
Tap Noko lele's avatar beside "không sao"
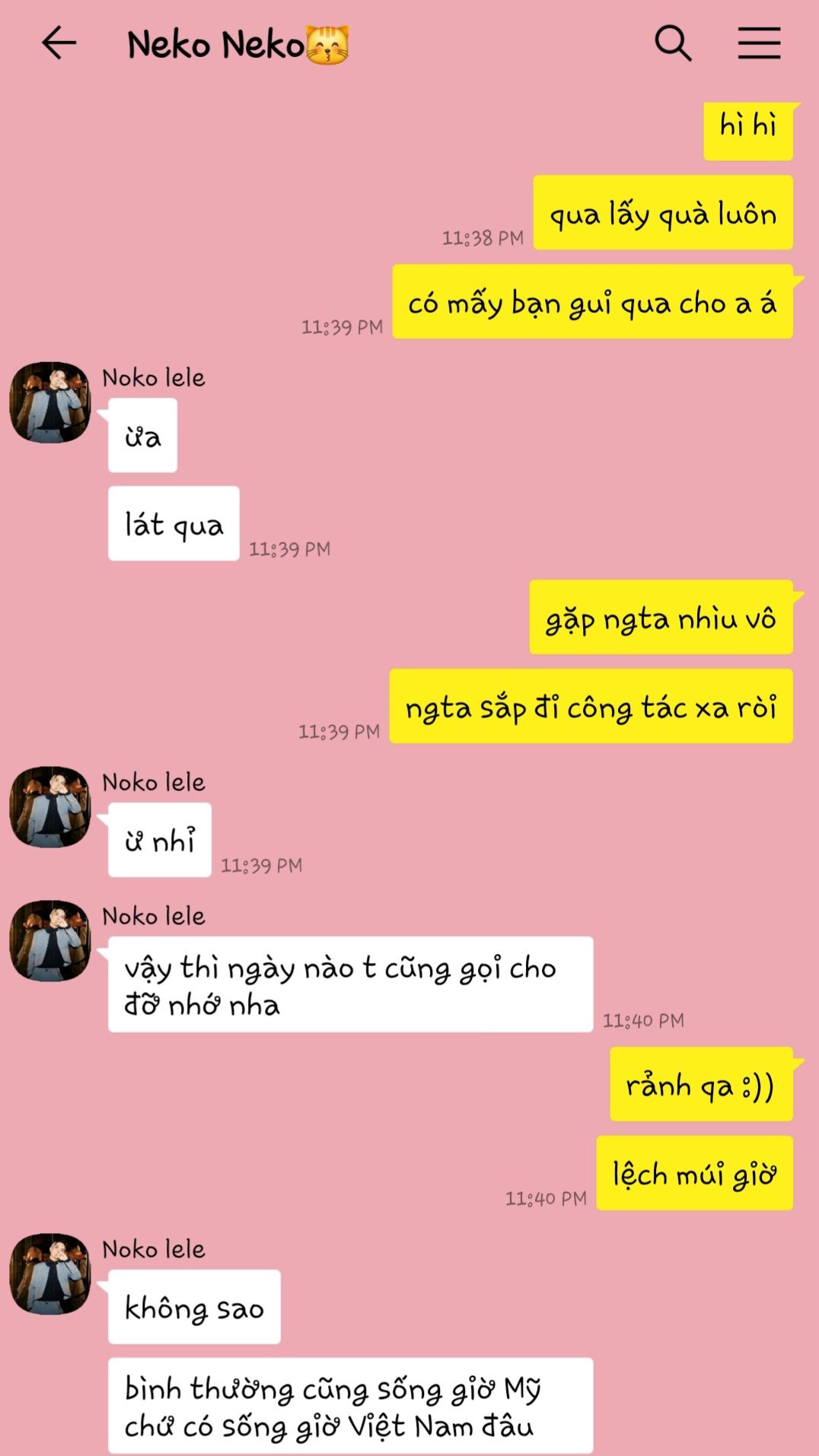(x=50, y=1274)
